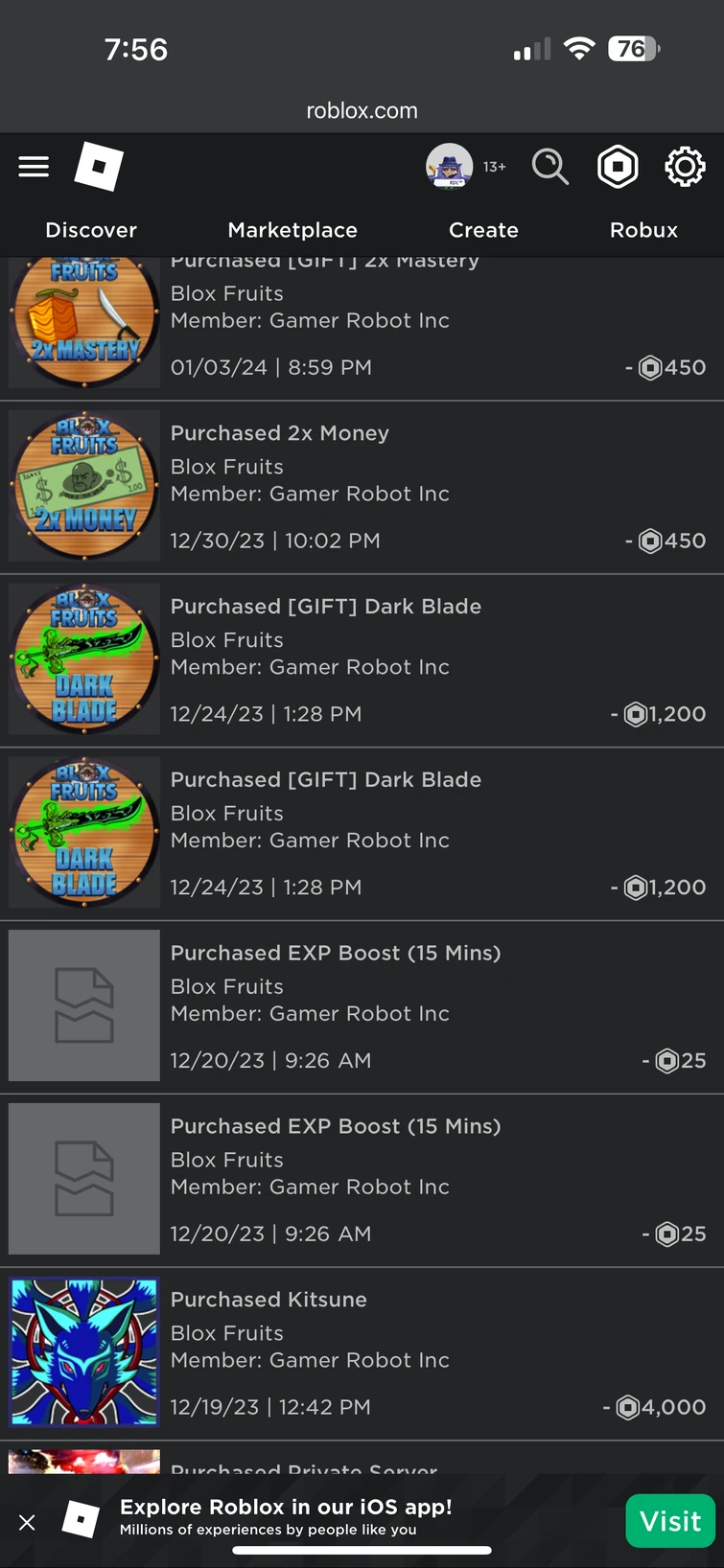This screenshot has width=724, height=1568.
Task: Tap the Robux icon next to the 4,000 price
Action: coord(628,1407)
